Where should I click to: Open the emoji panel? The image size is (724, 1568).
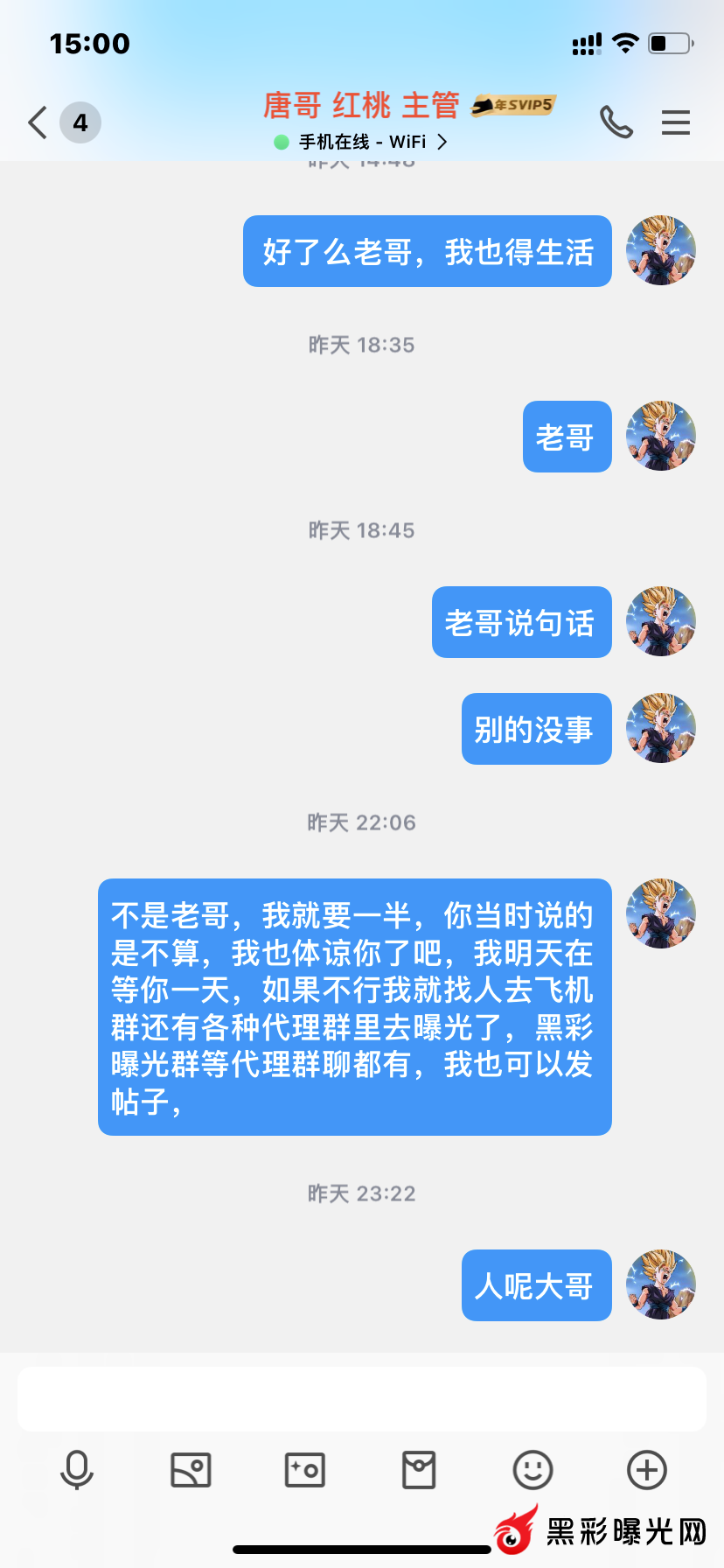[533, 1470]
